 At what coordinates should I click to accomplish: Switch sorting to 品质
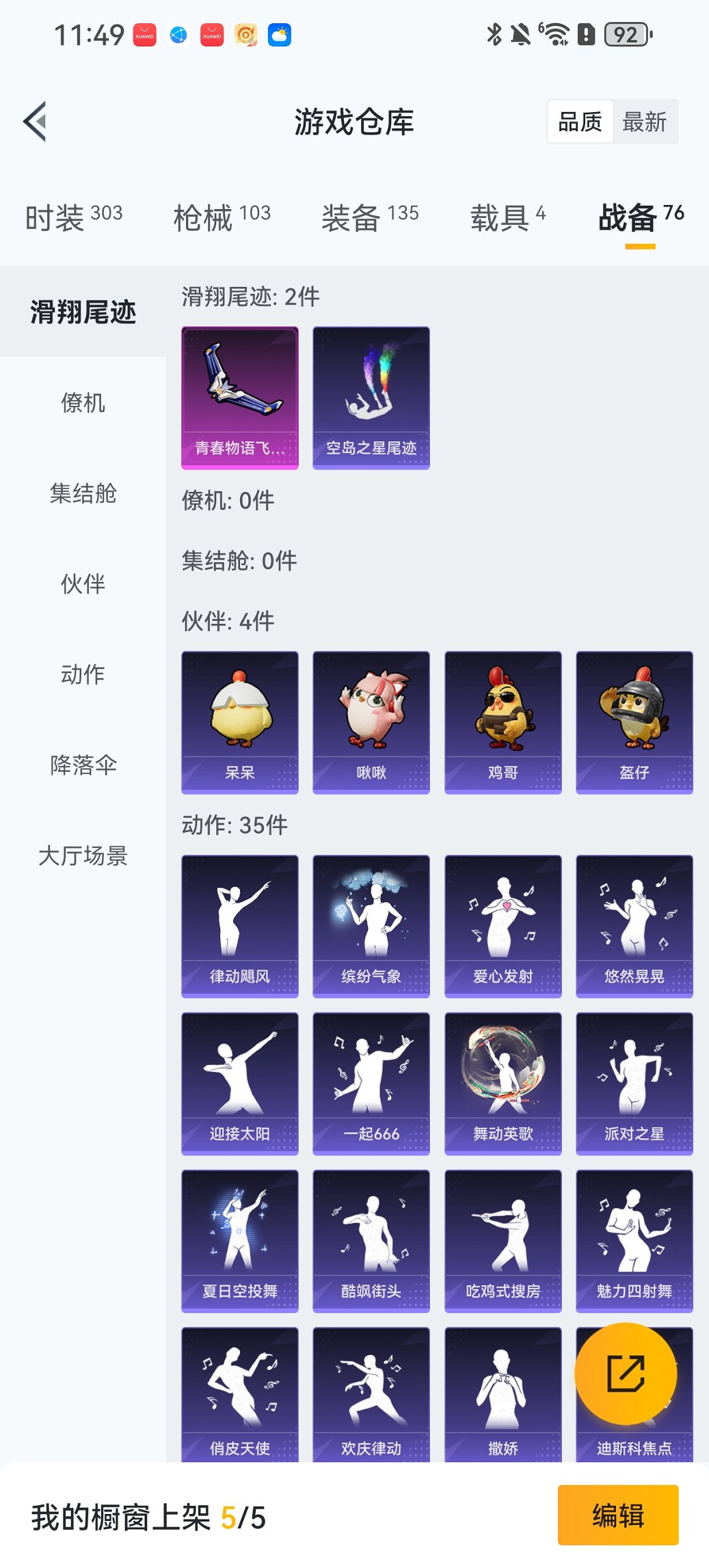(x=580, y=121)
